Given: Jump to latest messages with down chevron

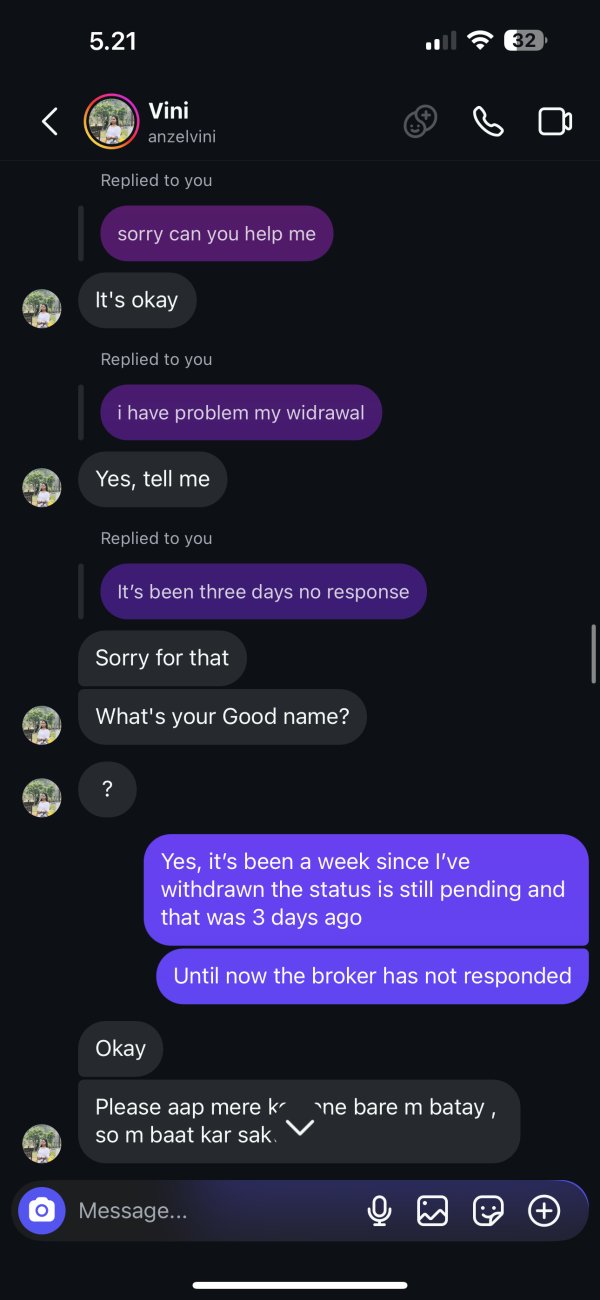Looking at the screenshot, I should [x=300, y=1127].
